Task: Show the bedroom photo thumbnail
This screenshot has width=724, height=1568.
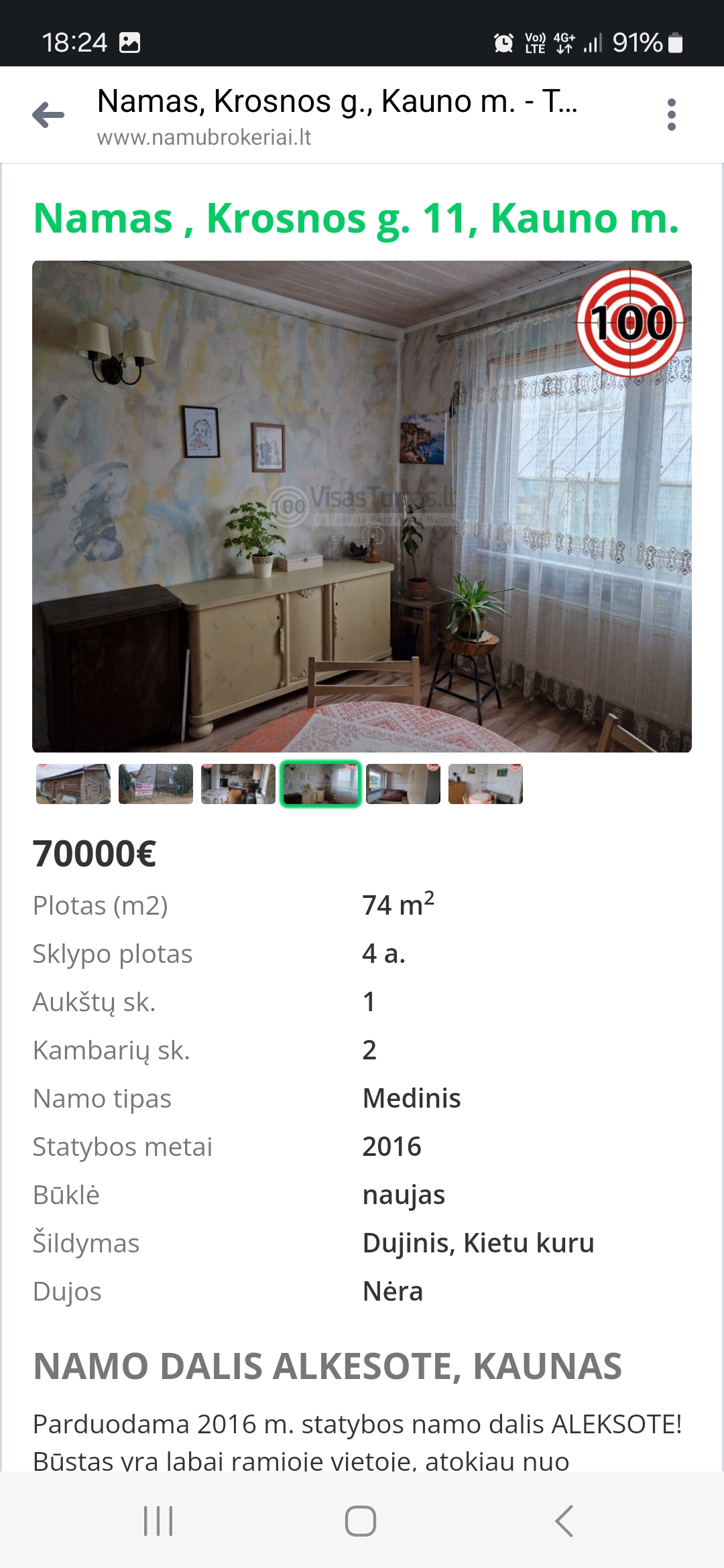Action: click(403, 784)
